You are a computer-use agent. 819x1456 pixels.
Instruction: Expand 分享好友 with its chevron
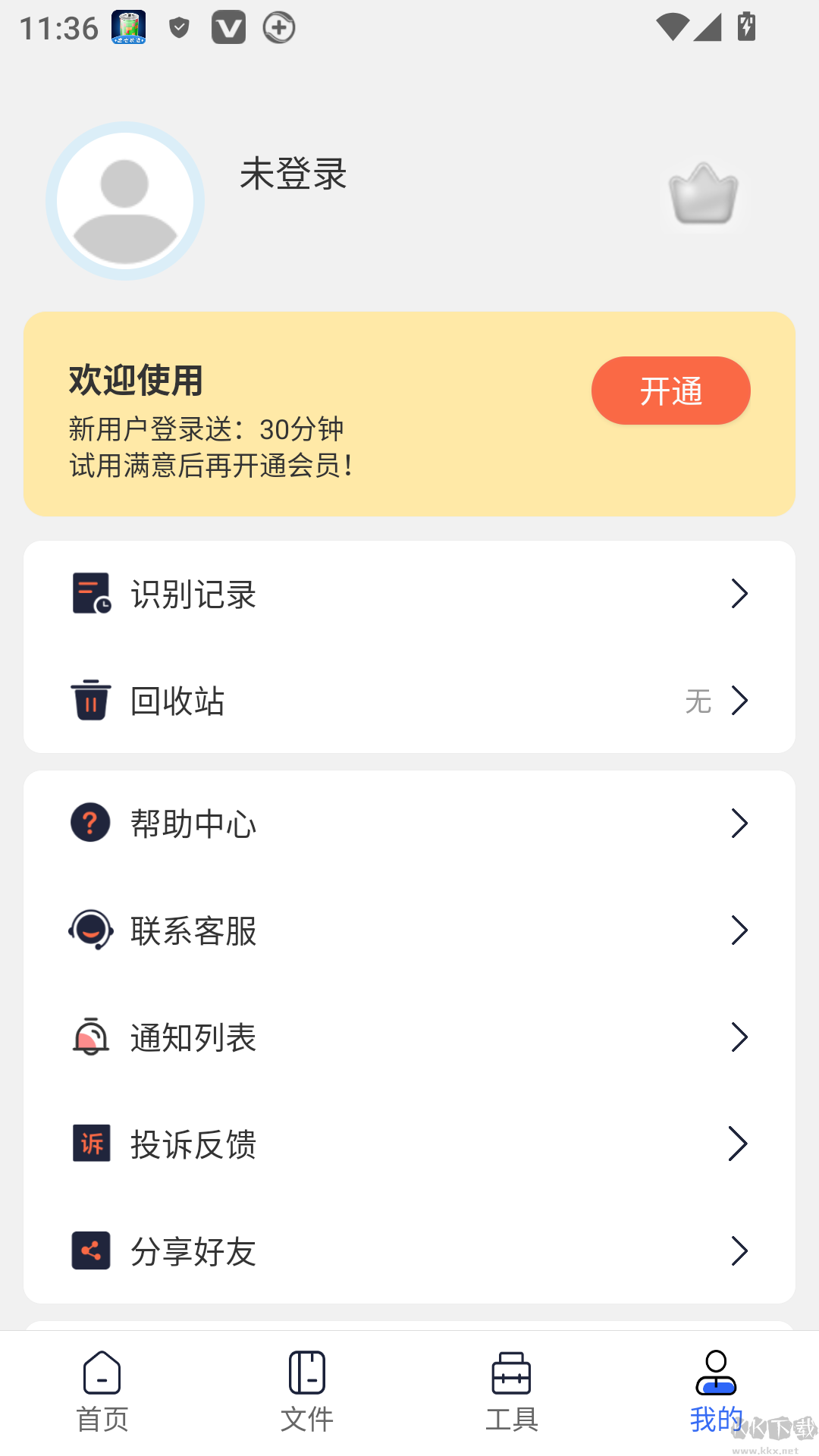point(739,1251)
